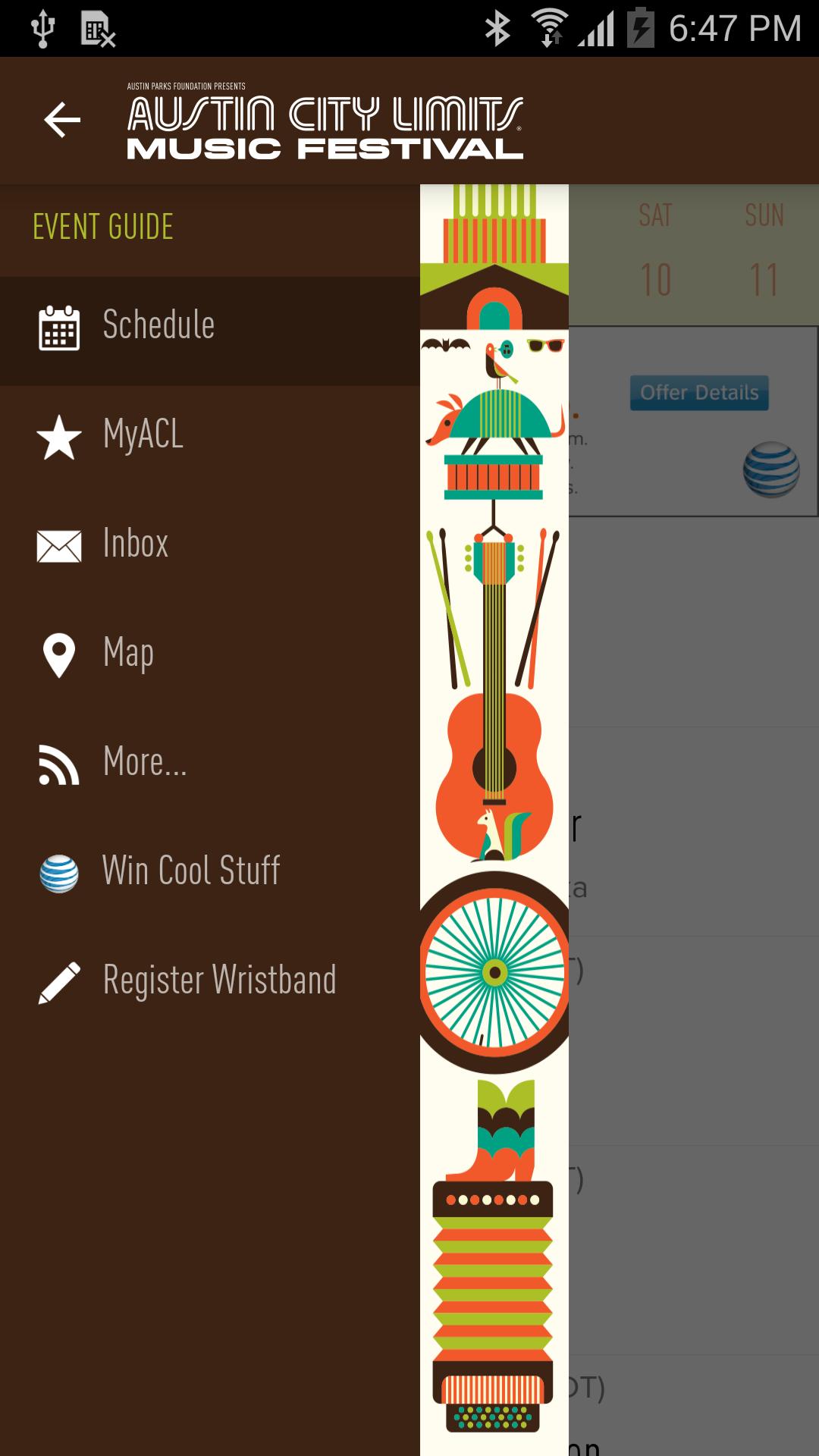Viewport: 819px width, 1456px height.
Task: Open MyACL favorites
Action: coord(209,435)
